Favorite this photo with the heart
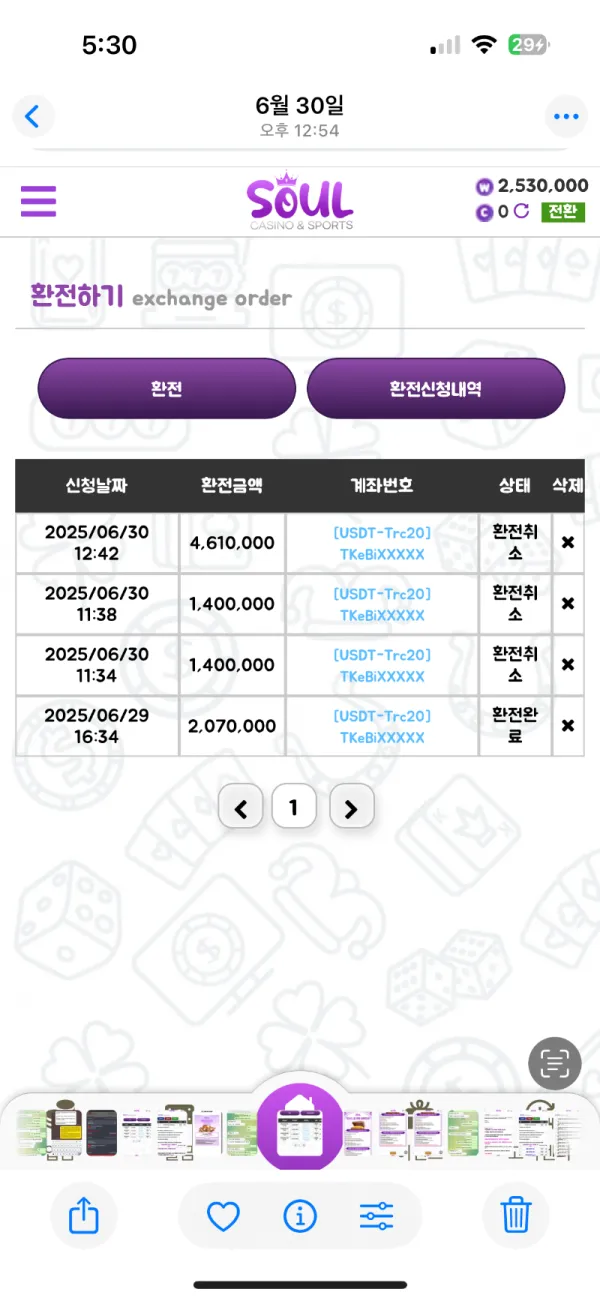The image size is (600, 1301). click(223, 1216)
